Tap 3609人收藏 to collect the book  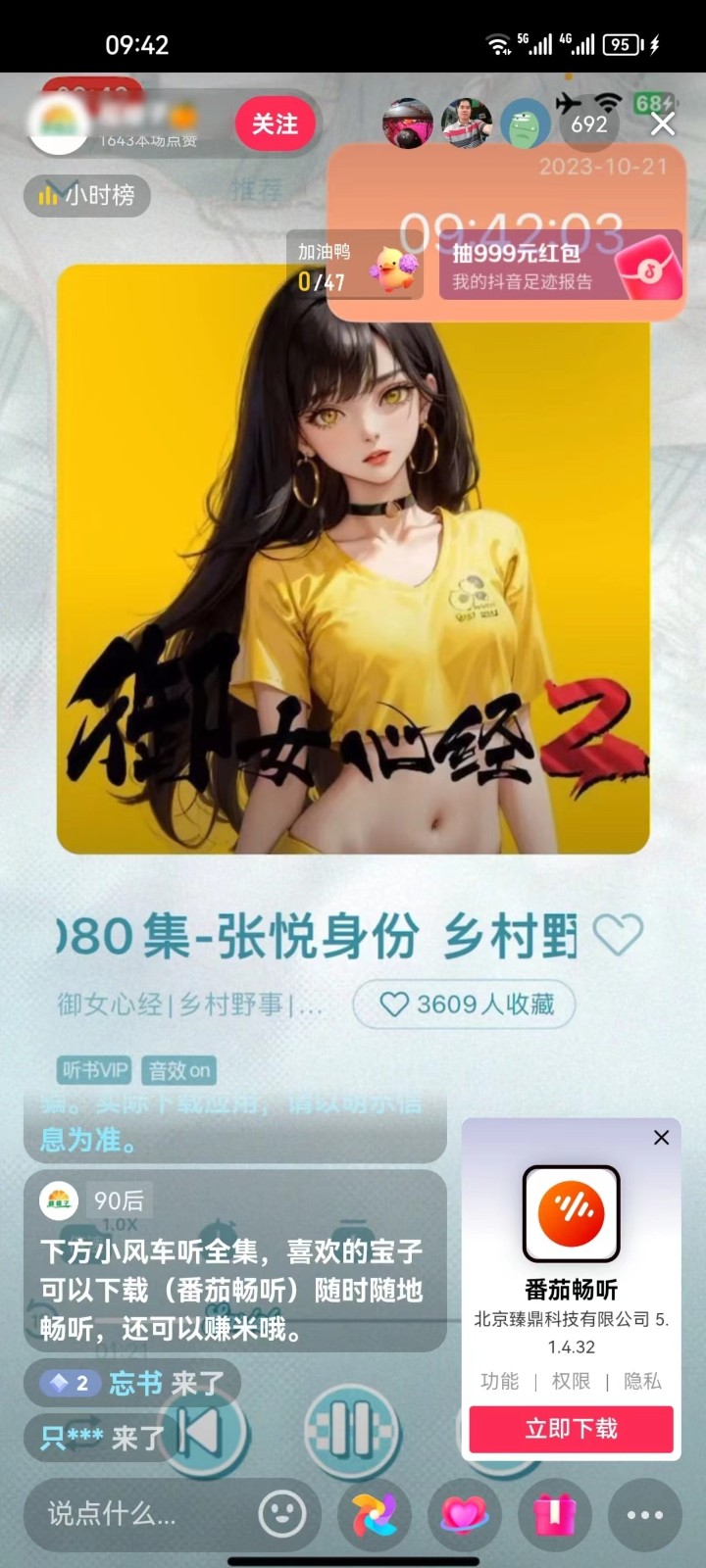[463, 1004]
